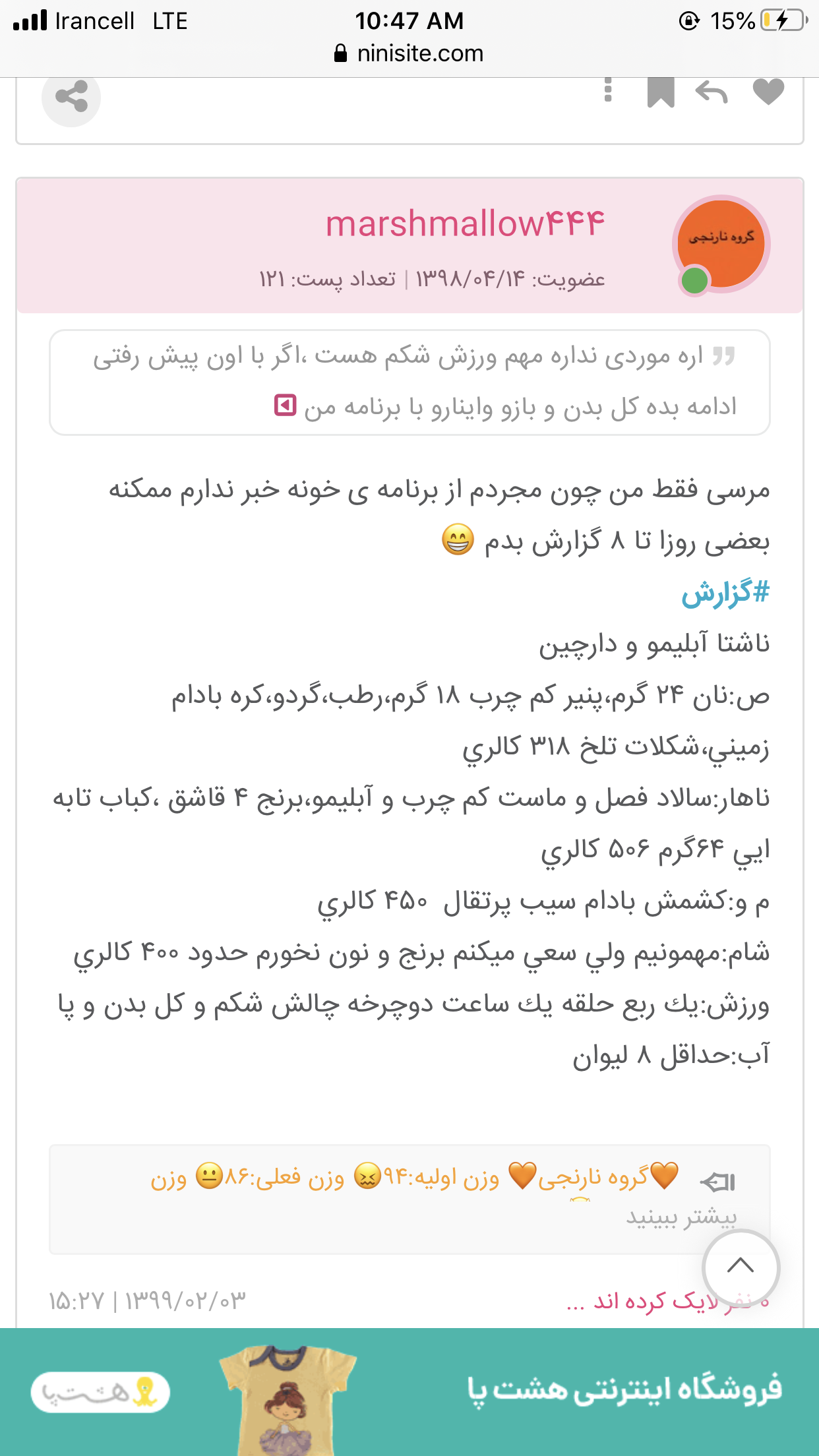Open the three-dot options menu
819x1456 pixels.
tap(608, 91)
